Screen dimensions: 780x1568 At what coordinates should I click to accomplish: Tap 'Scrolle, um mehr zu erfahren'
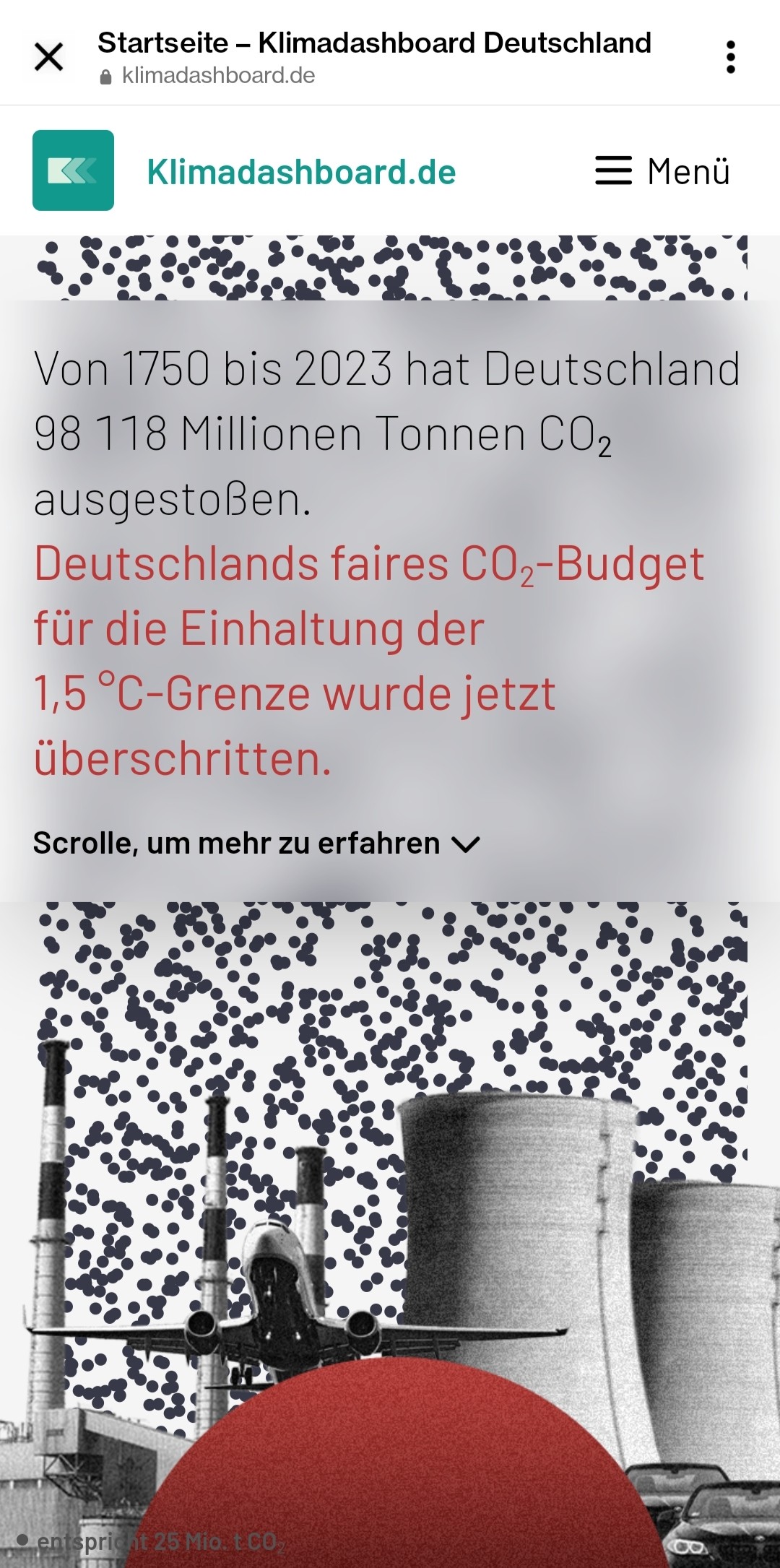coord(256,844)
